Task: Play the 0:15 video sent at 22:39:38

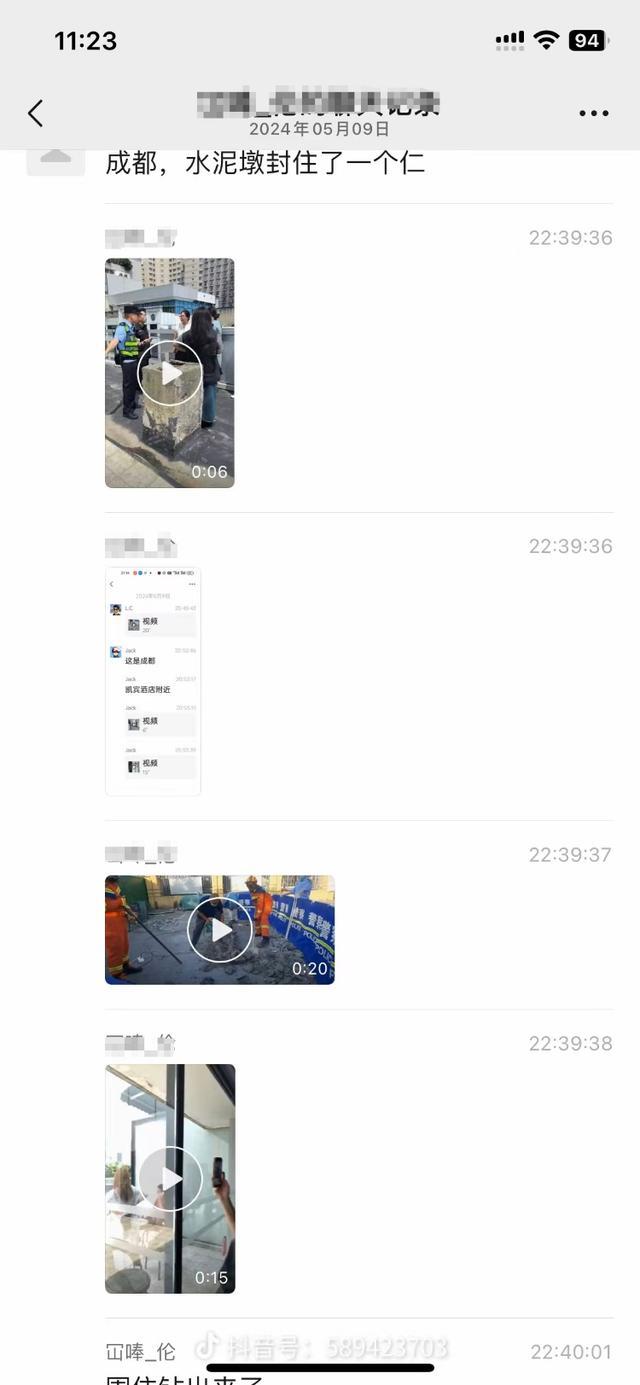Action: (x=170, y=1178)
